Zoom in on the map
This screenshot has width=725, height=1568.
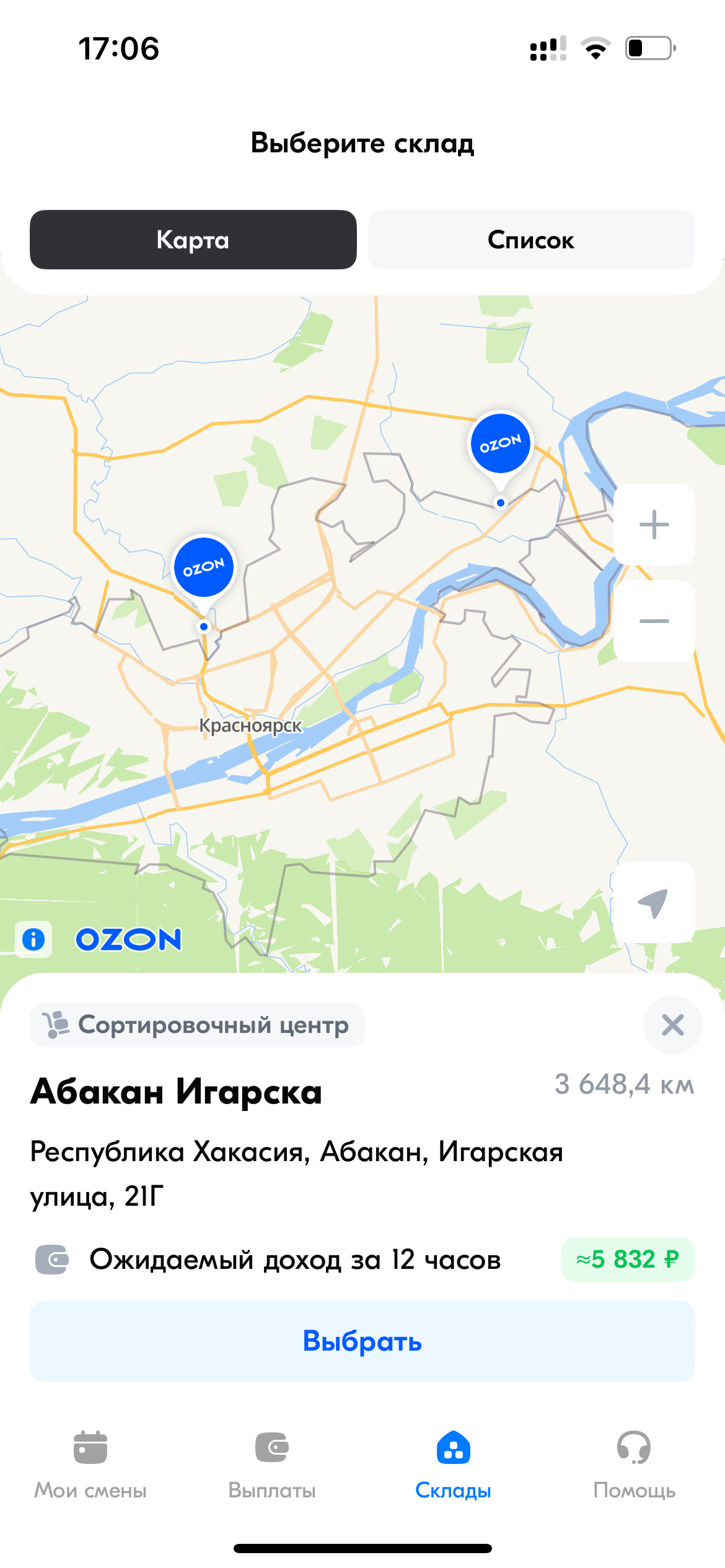(x=654, y=525)
